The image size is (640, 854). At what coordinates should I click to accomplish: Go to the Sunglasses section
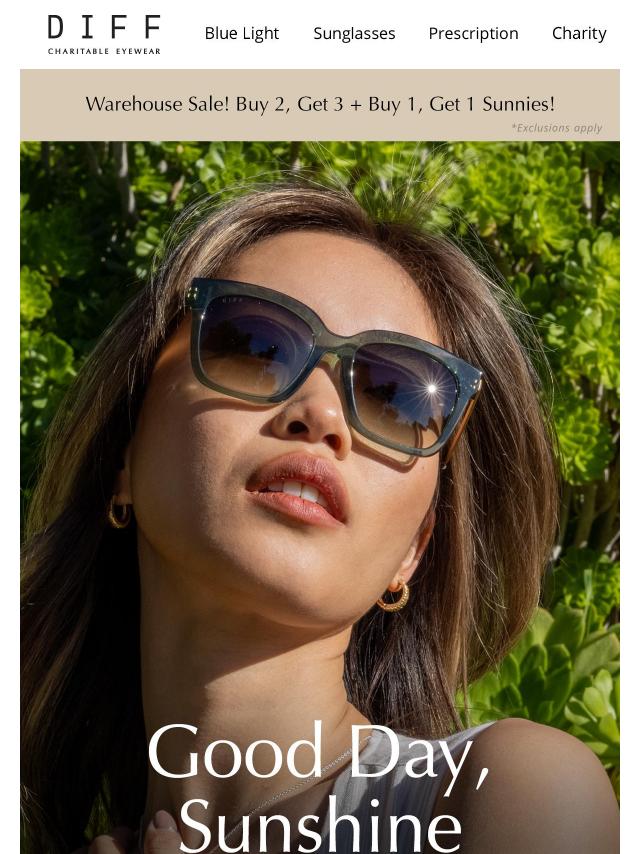(354, 33)
